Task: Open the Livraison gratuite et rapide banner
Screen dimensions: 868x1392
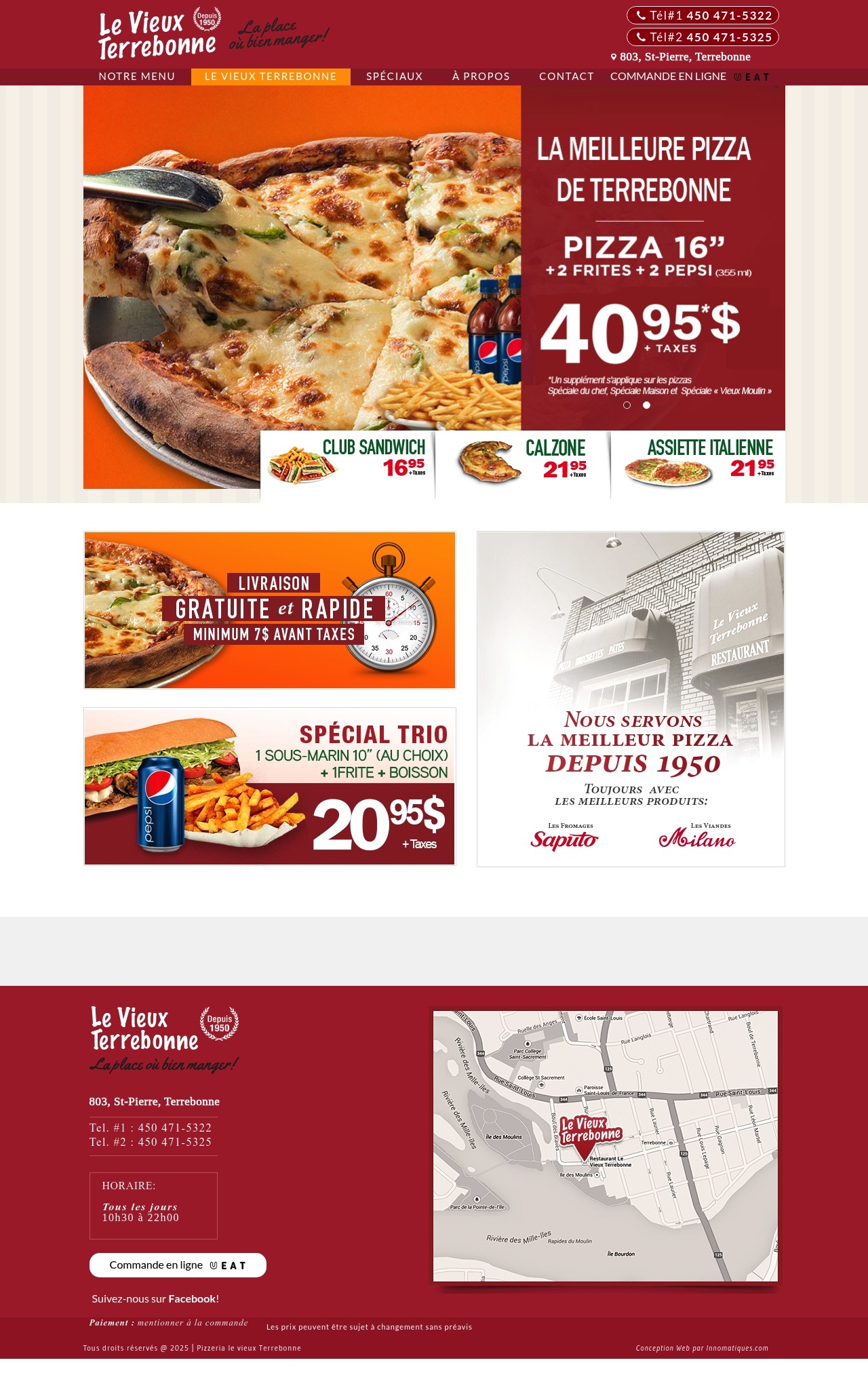Action: point(270,610)
